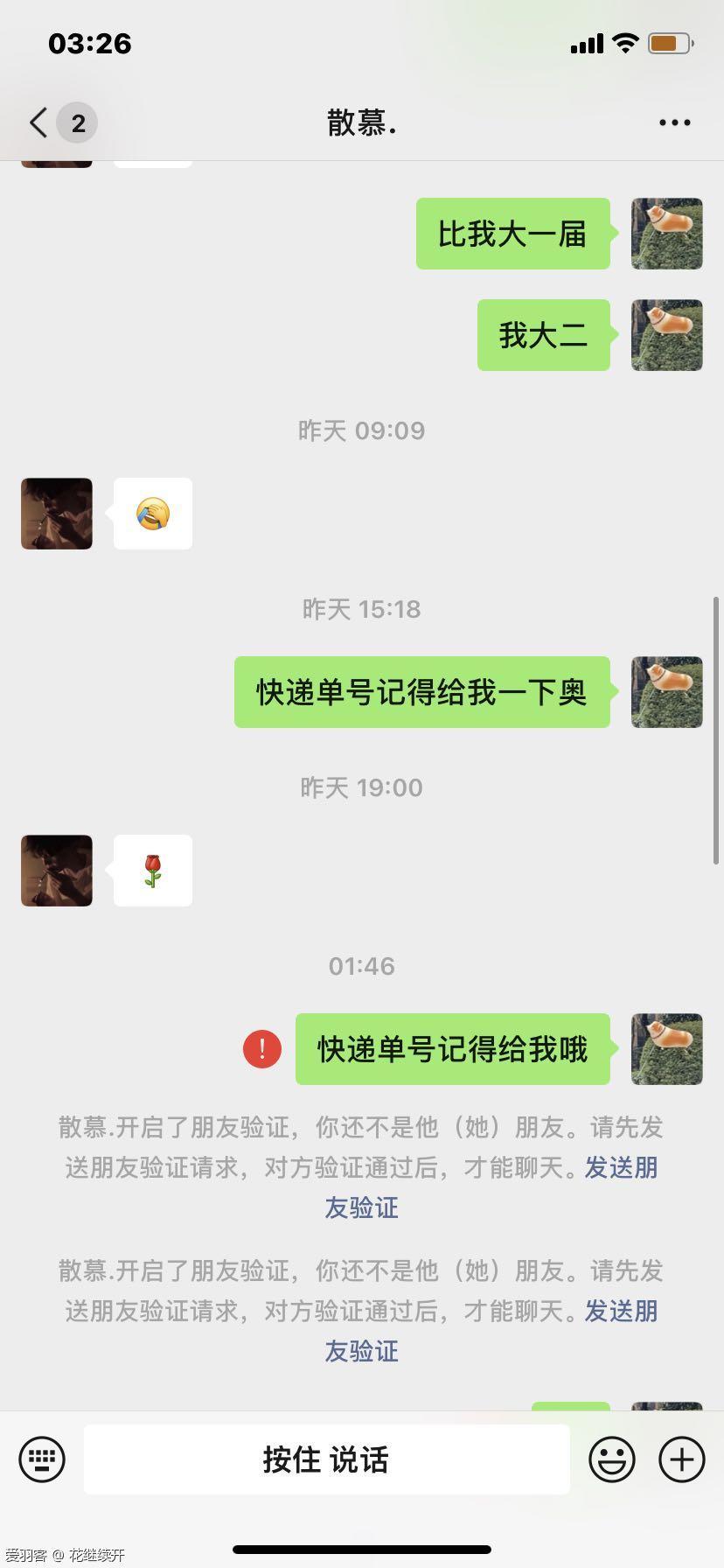Switch to keyboard text input
The image size is (724, 1568).
pyautogui.click(x=42, y=1459)
